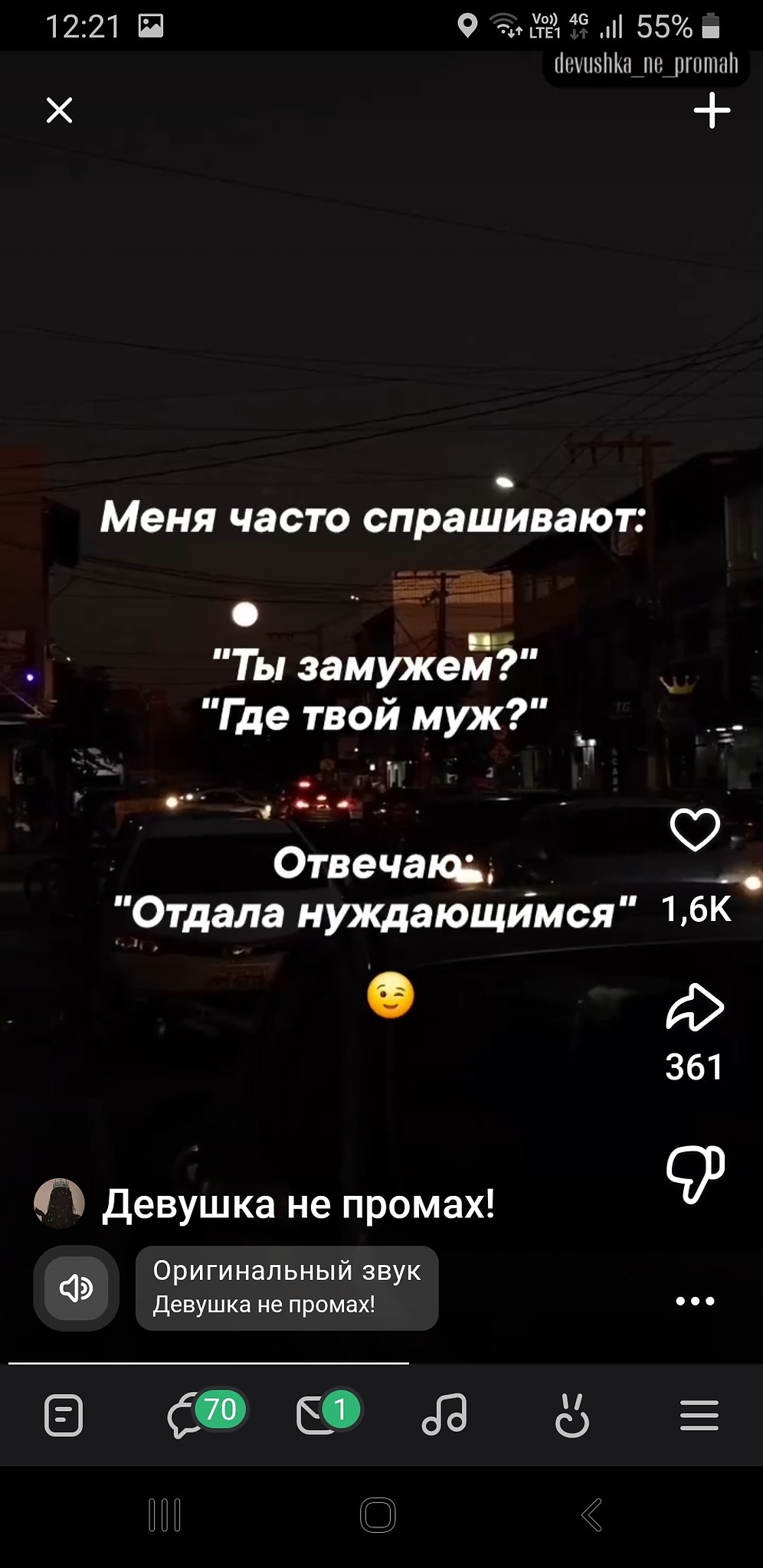Open 'Оригинальный звук' sound page

287,1289
